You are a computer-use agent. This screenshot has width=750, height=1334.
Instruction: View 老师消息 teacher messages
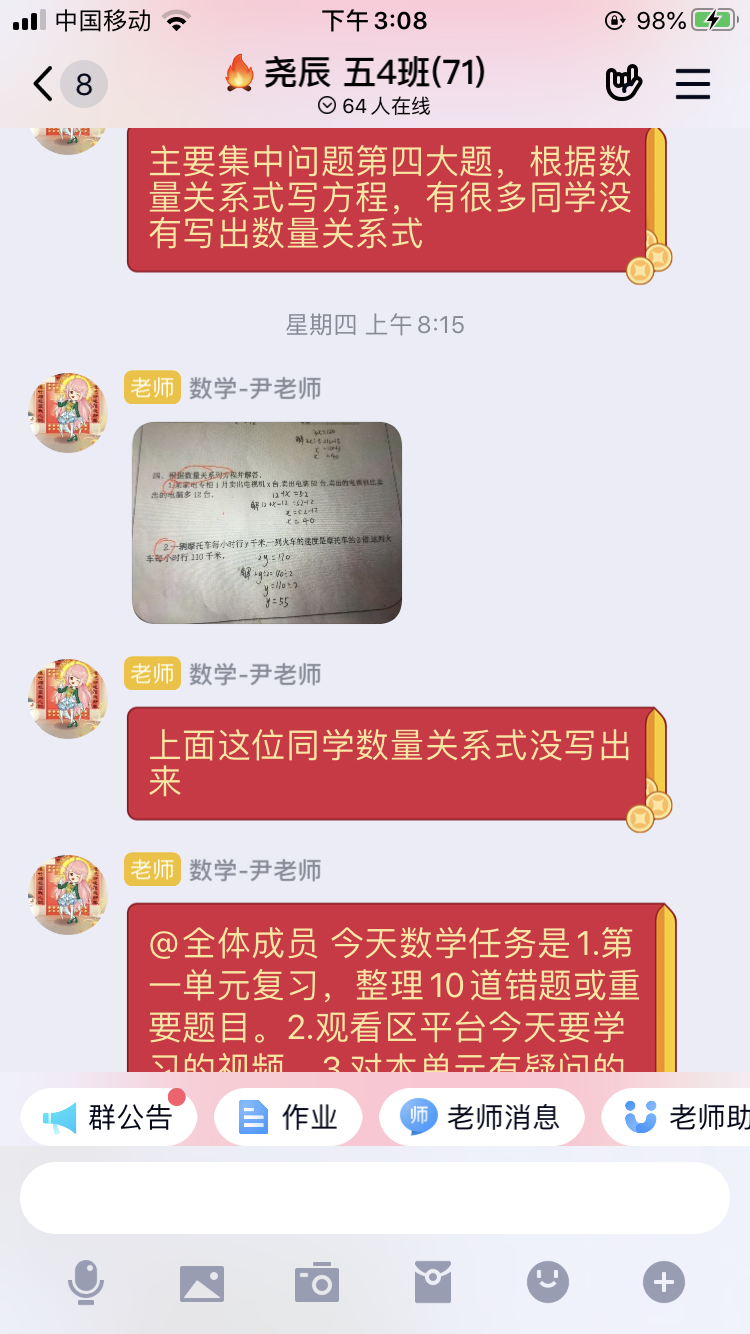click(x=482, y=1117)
